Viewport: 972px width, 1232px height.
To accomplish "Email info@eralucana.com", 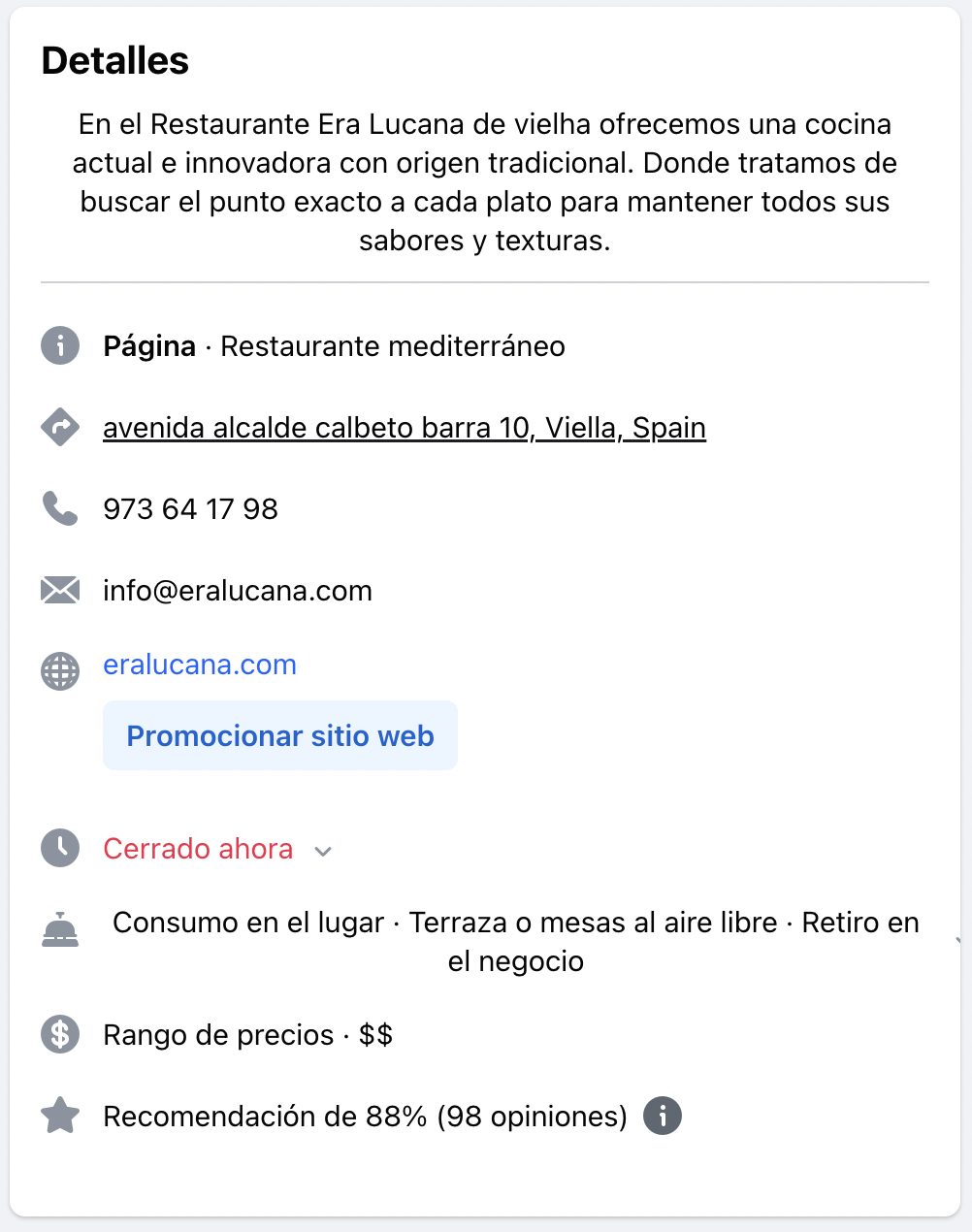I will (238, 591).
